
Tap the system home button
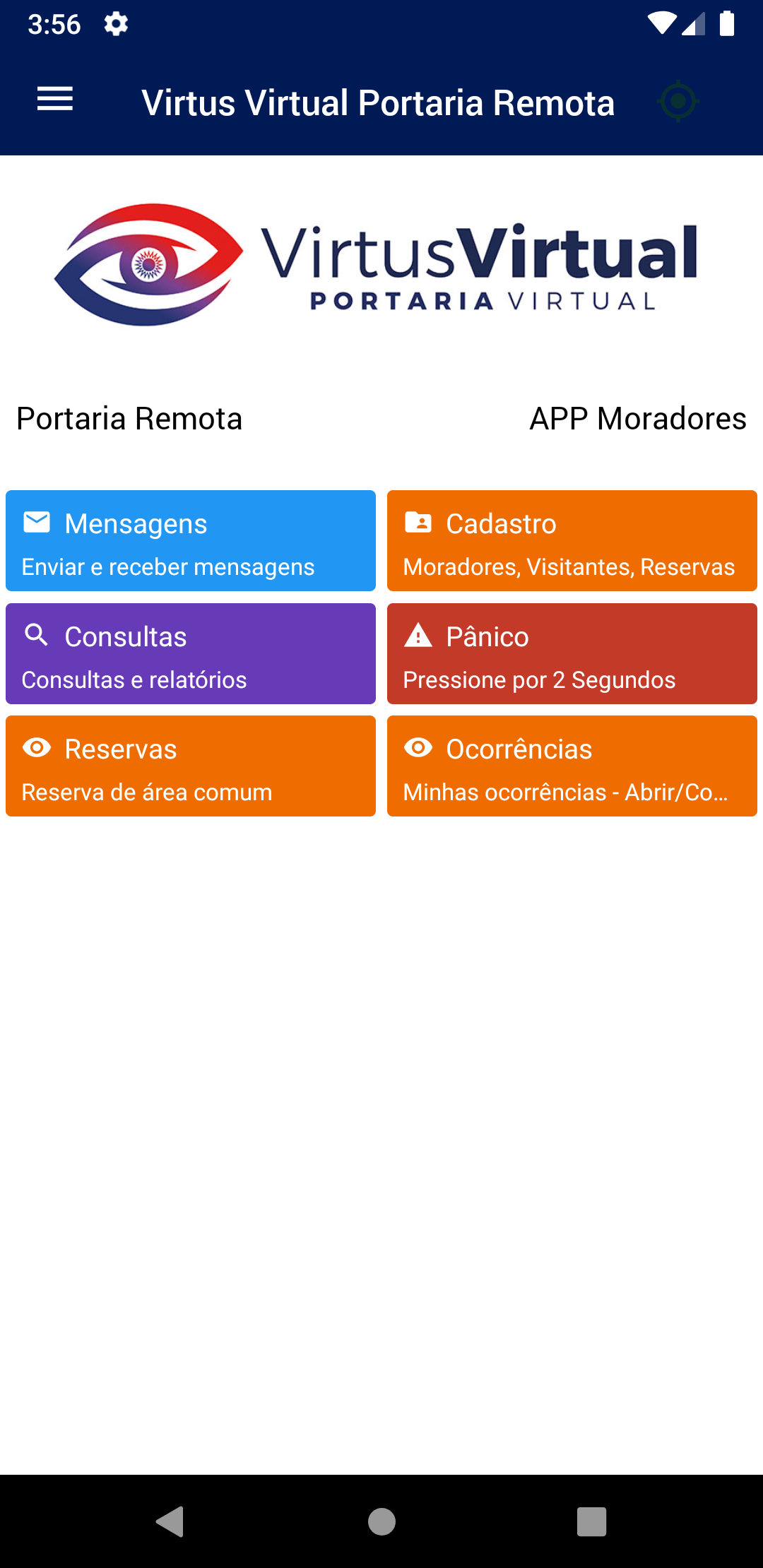point(381,1521)
